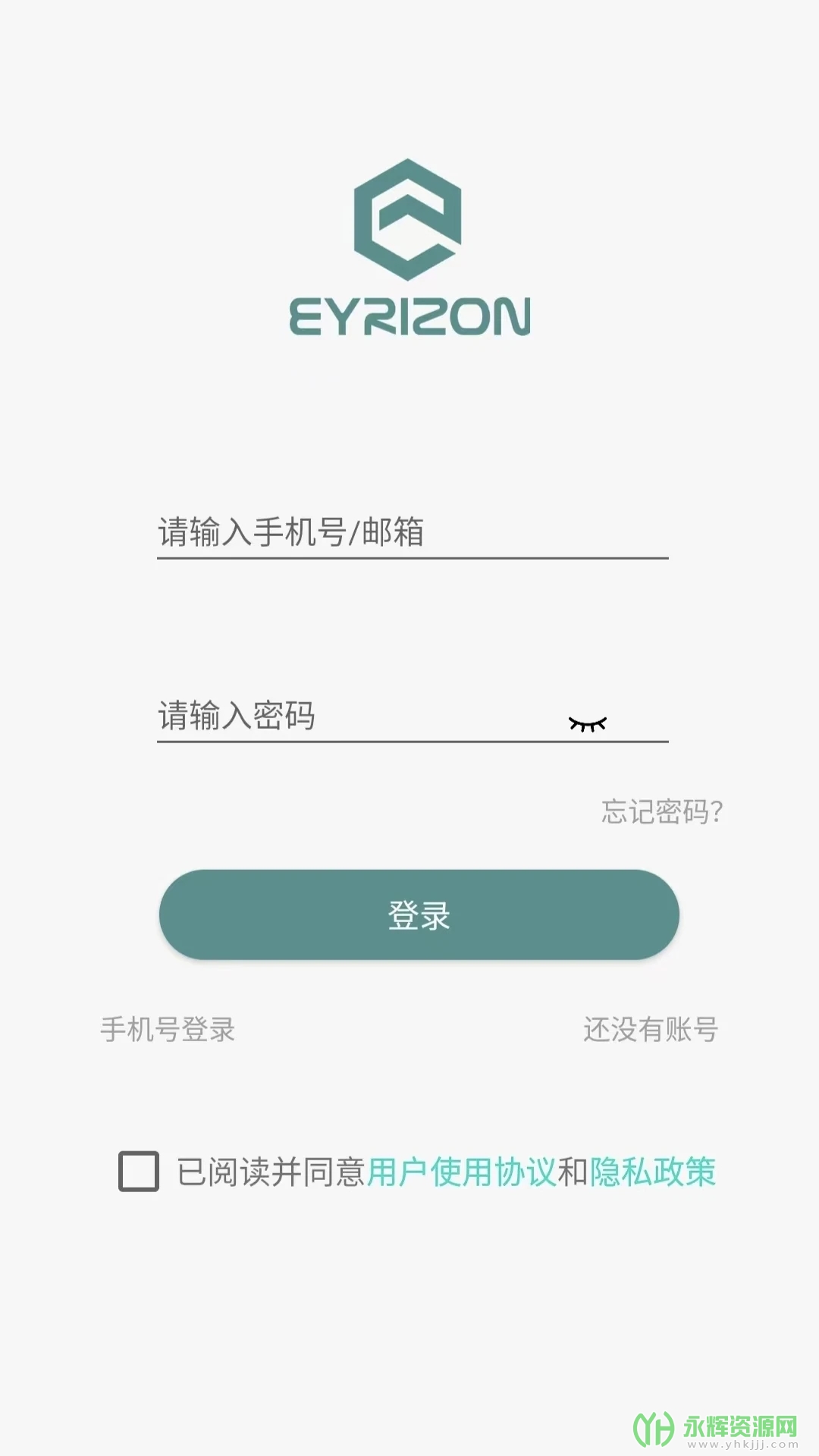Tap the 登录 login button
This screenshot has height=1456, width=819.
point(419,915)
